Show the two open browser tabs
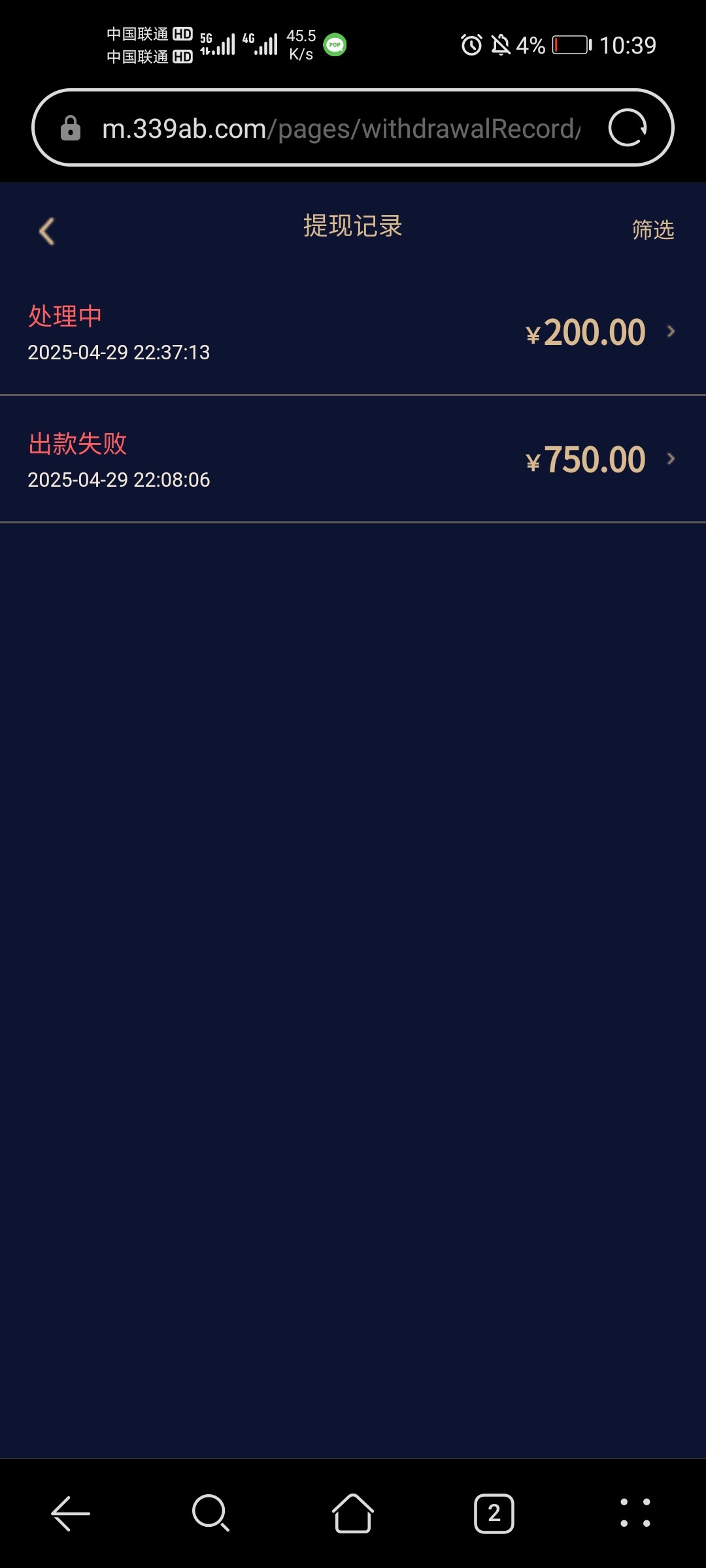This screenshot has height=1568, width=706. coord(494,1512)
